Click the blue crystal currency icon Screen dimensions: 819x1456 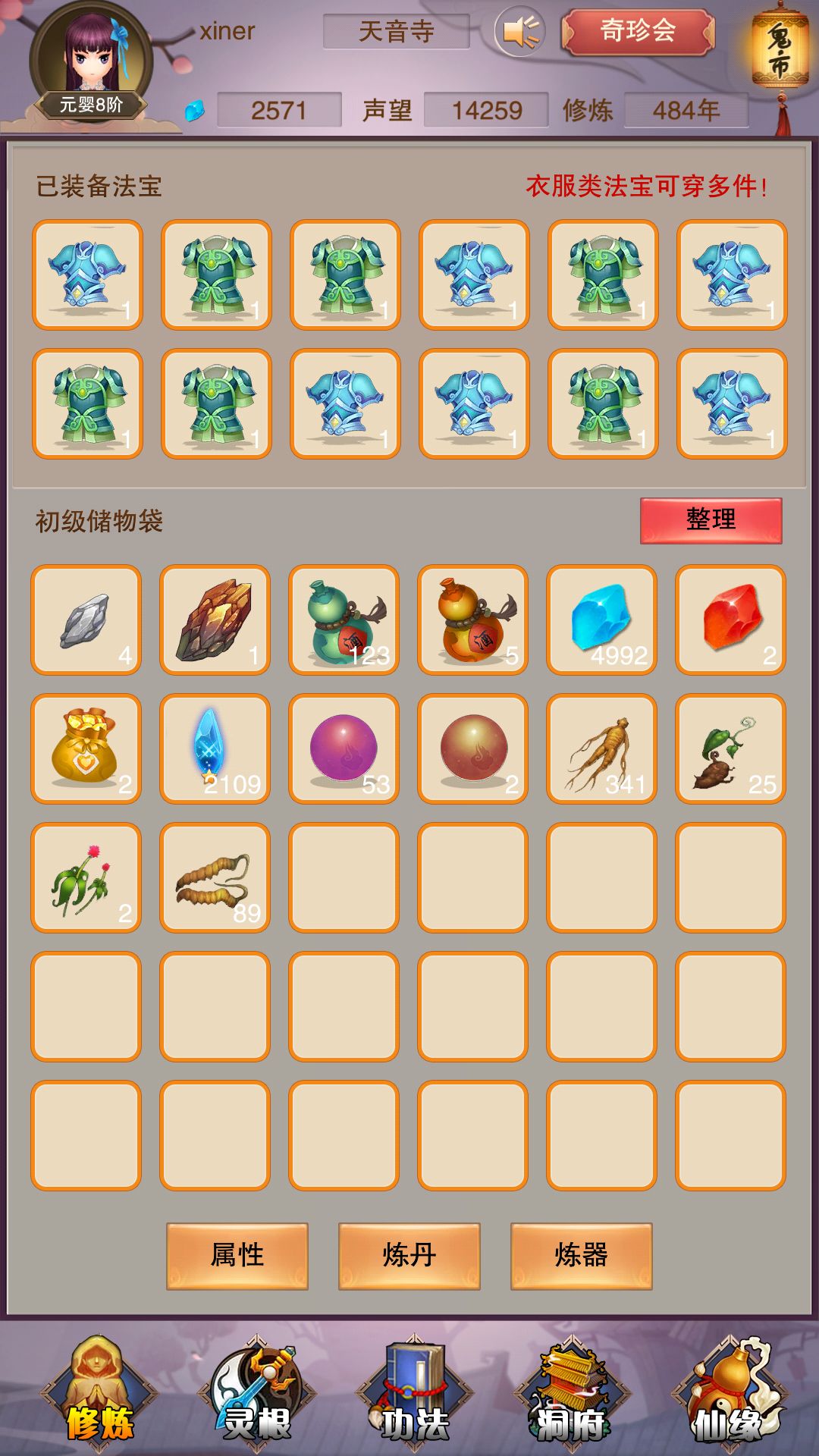point(196,111)
